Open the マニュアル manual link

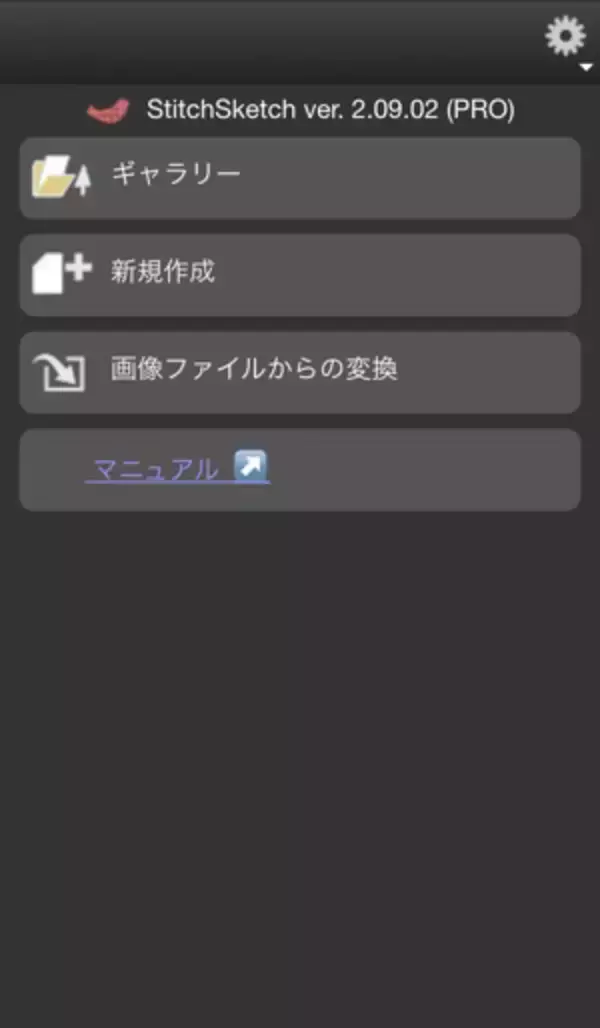pos(176,468)
